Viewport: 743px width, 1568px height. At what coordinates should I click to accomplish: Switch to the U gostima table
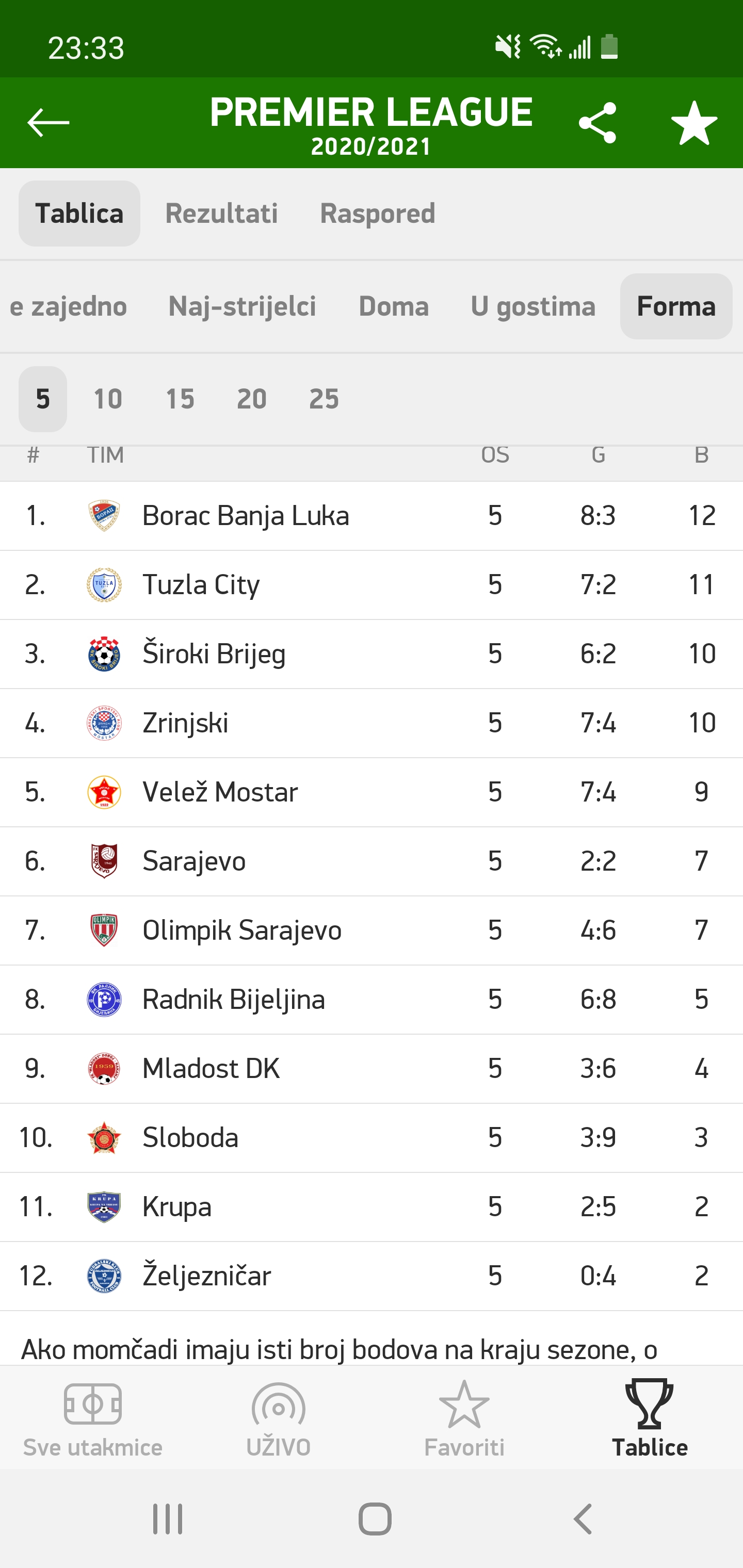[x=533, y=306]
